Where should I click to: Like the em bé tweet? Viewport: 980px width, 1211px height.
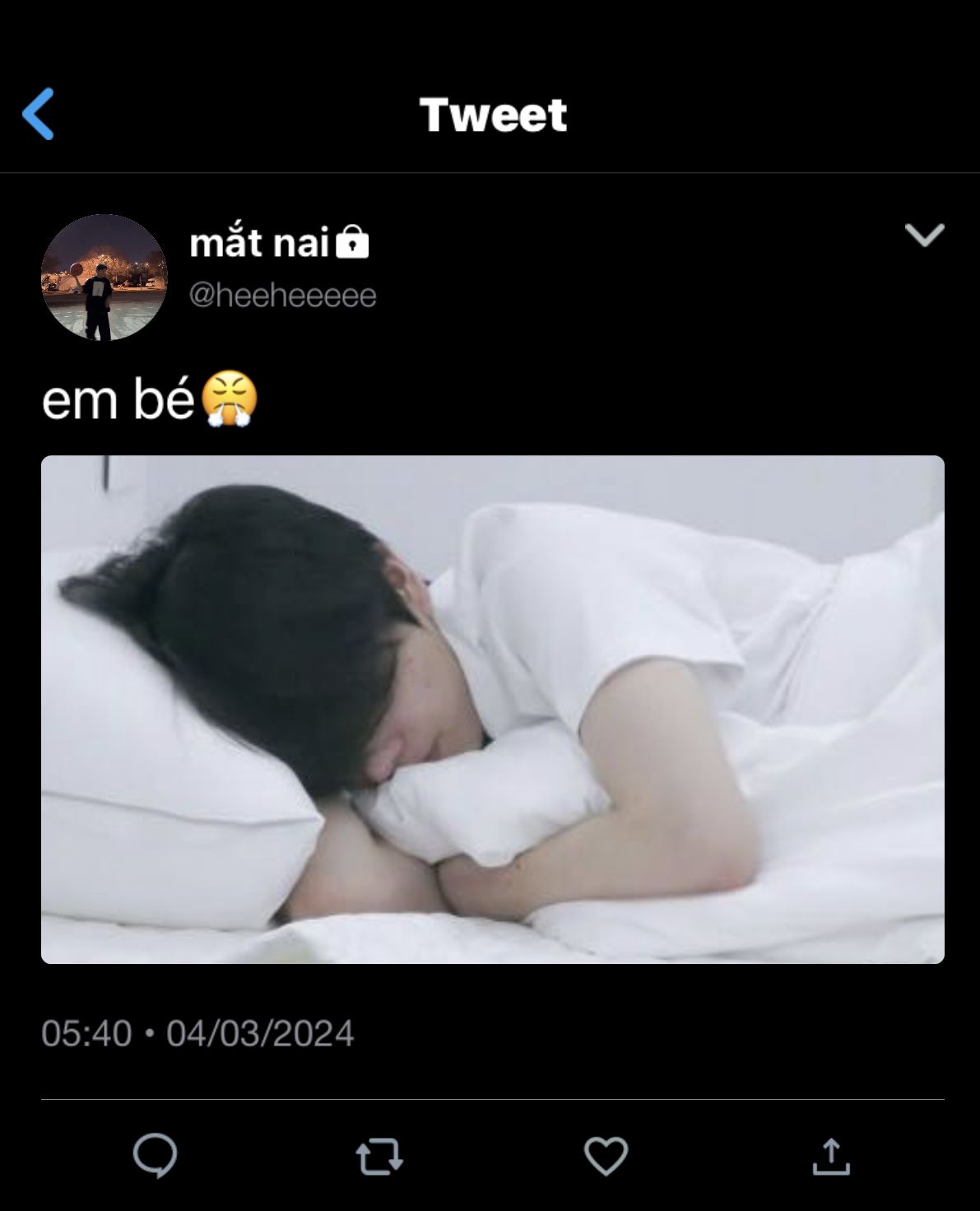(606, 1156)
